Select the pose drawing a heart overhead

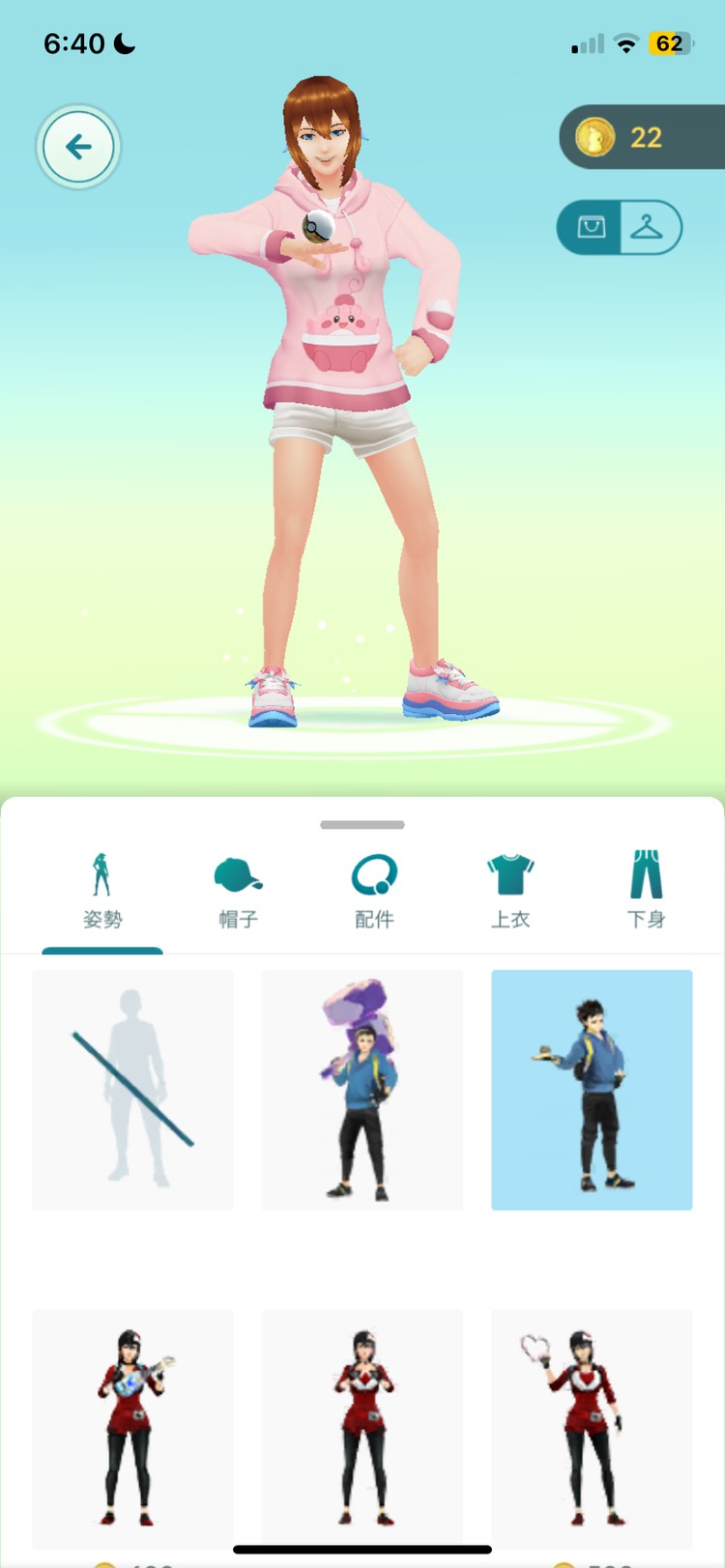click(x=592, y=1428)
